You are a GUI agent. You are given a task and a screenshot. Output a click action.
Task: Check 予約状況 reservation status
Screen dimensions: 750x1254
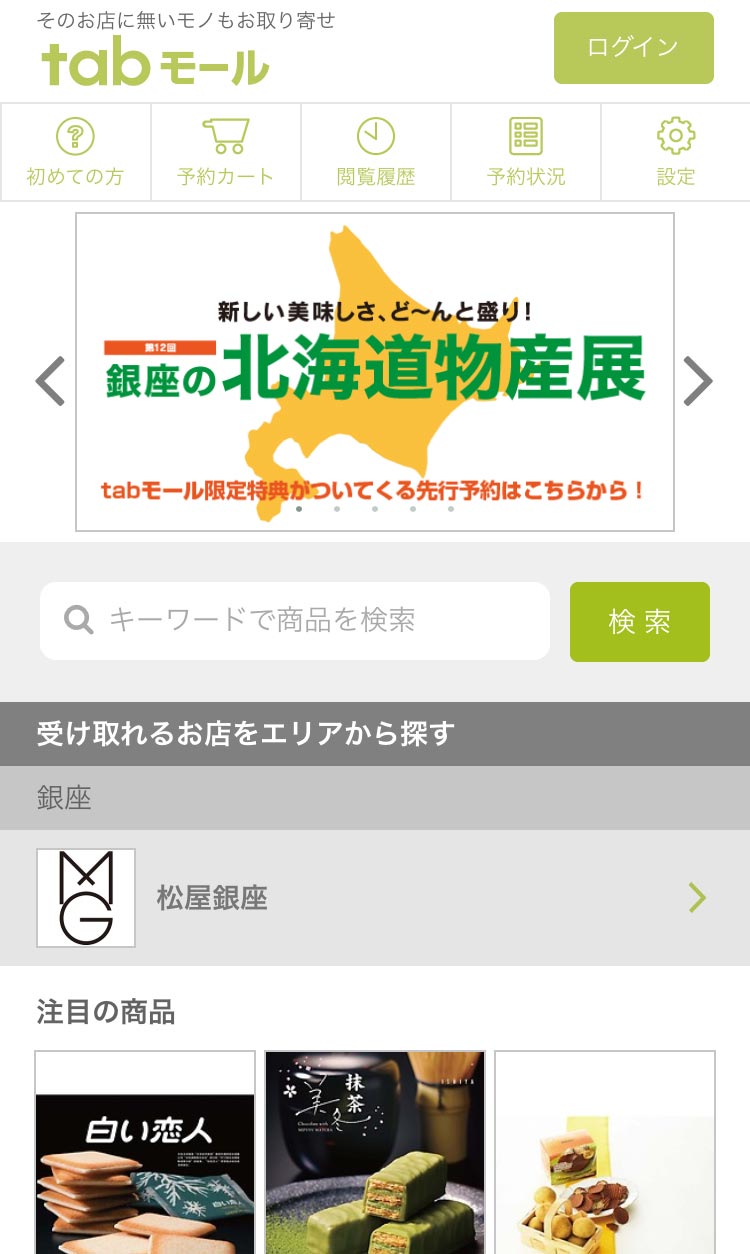[525, 152]
